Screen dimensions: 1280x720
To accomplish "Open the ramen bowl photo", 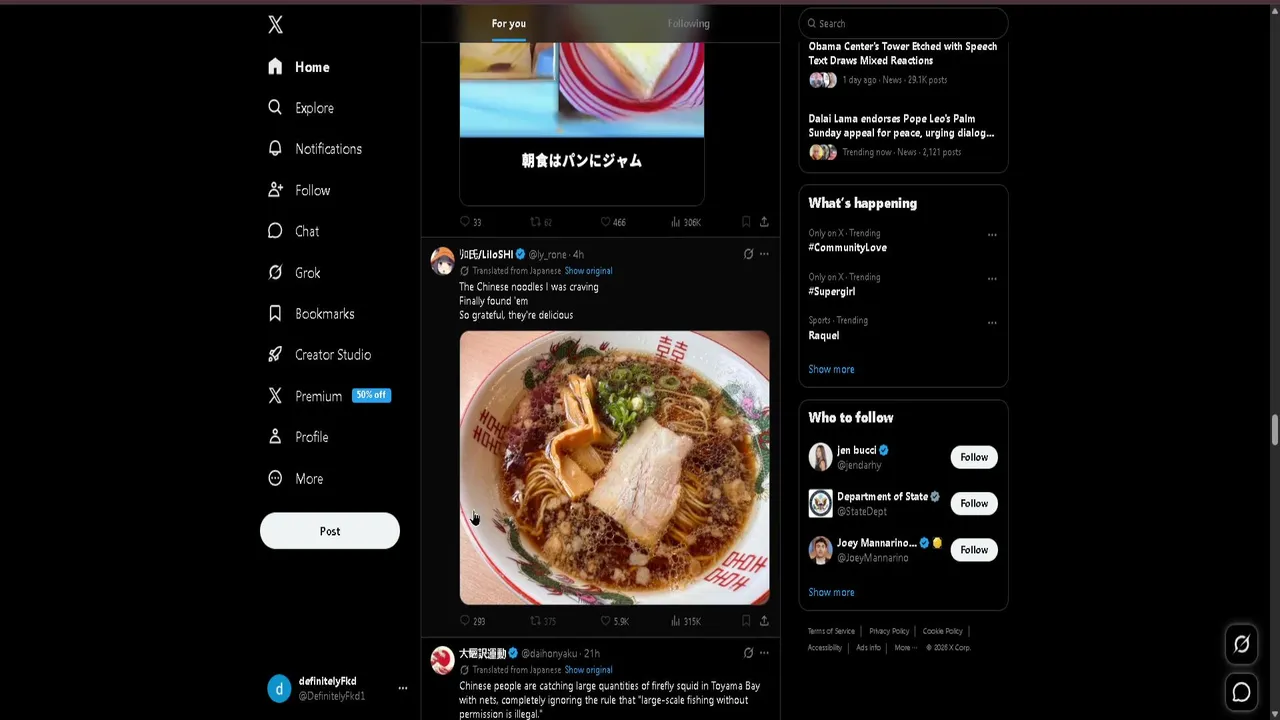I will [x=614, y=468].
